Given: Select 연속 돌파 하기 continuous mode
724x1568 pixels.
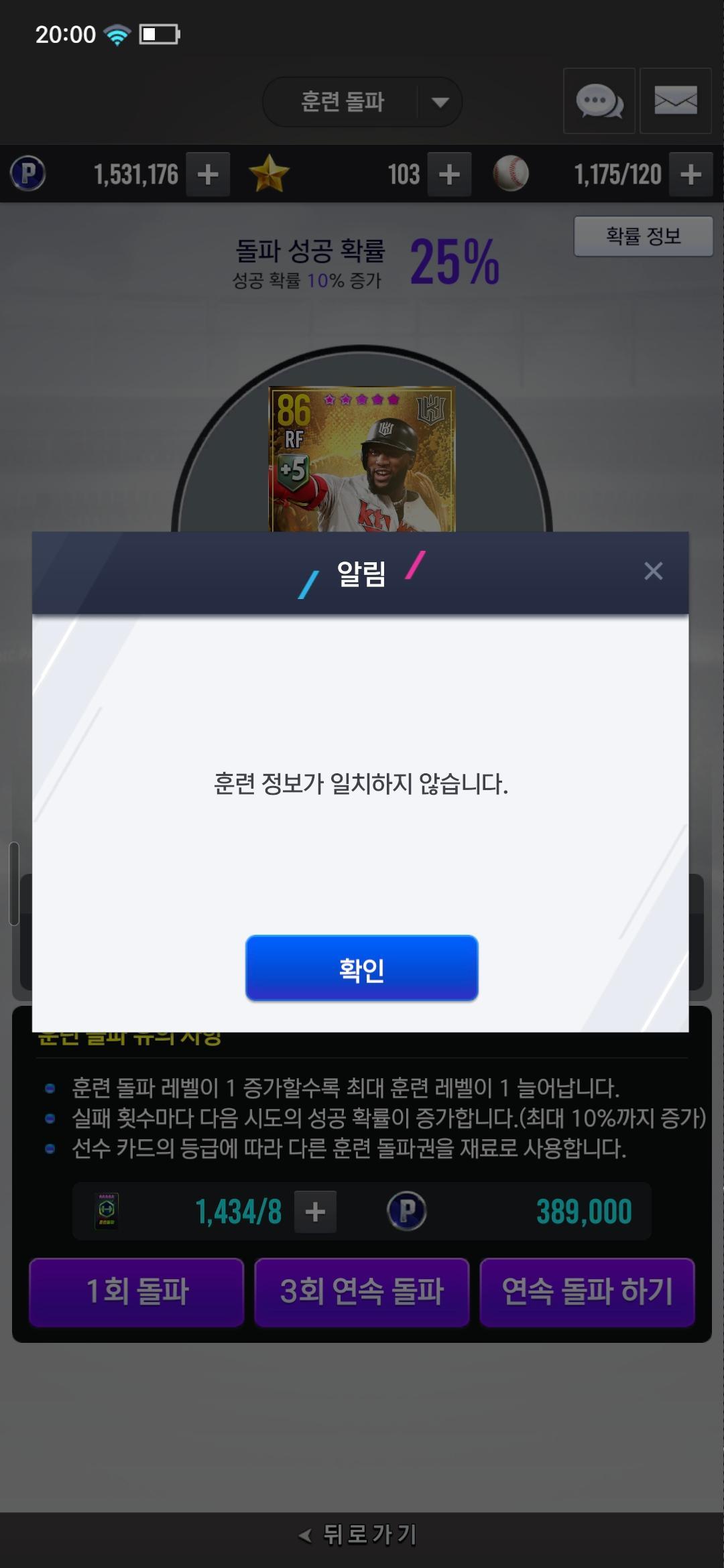Looking at the screenshot, I should tap(587, 1291).
